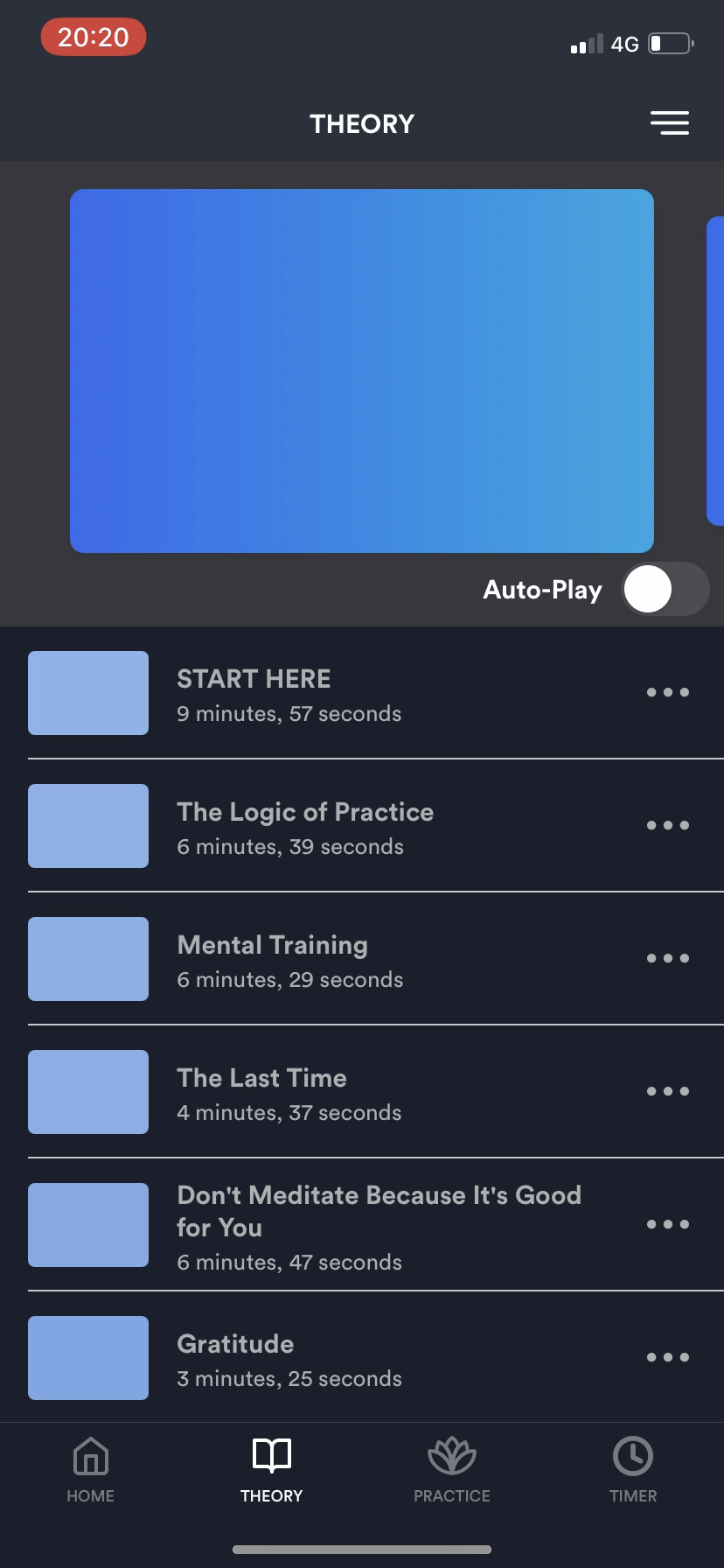Screen dimensions: 724x1568
Task: Open options for START HERE
Action: (668, 692)
